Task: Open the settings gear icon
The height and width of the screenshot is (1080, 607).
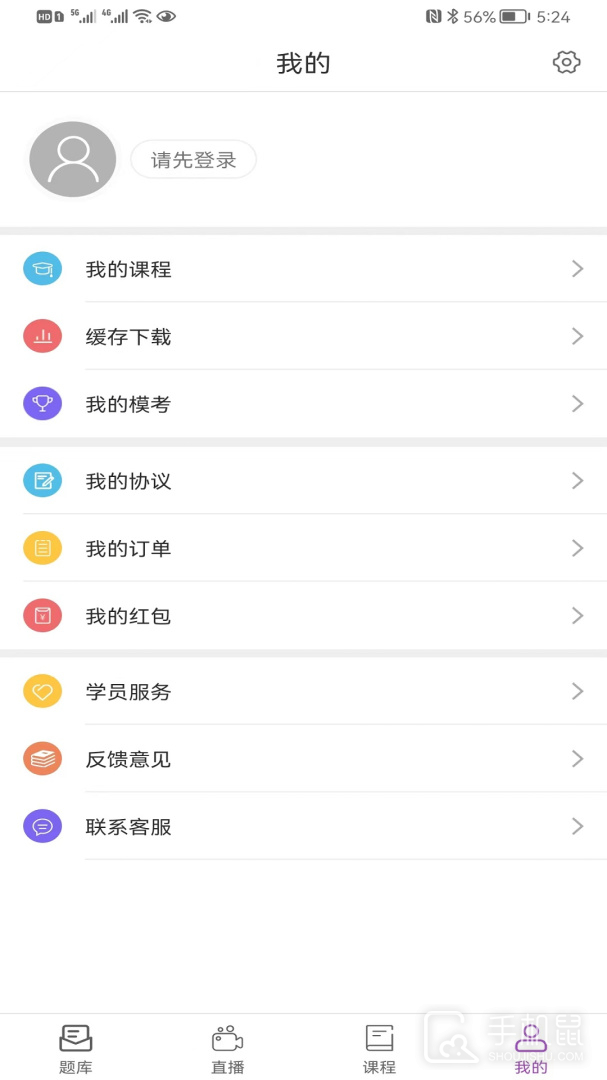Action: pyautogui.click(x=566, y=62)
